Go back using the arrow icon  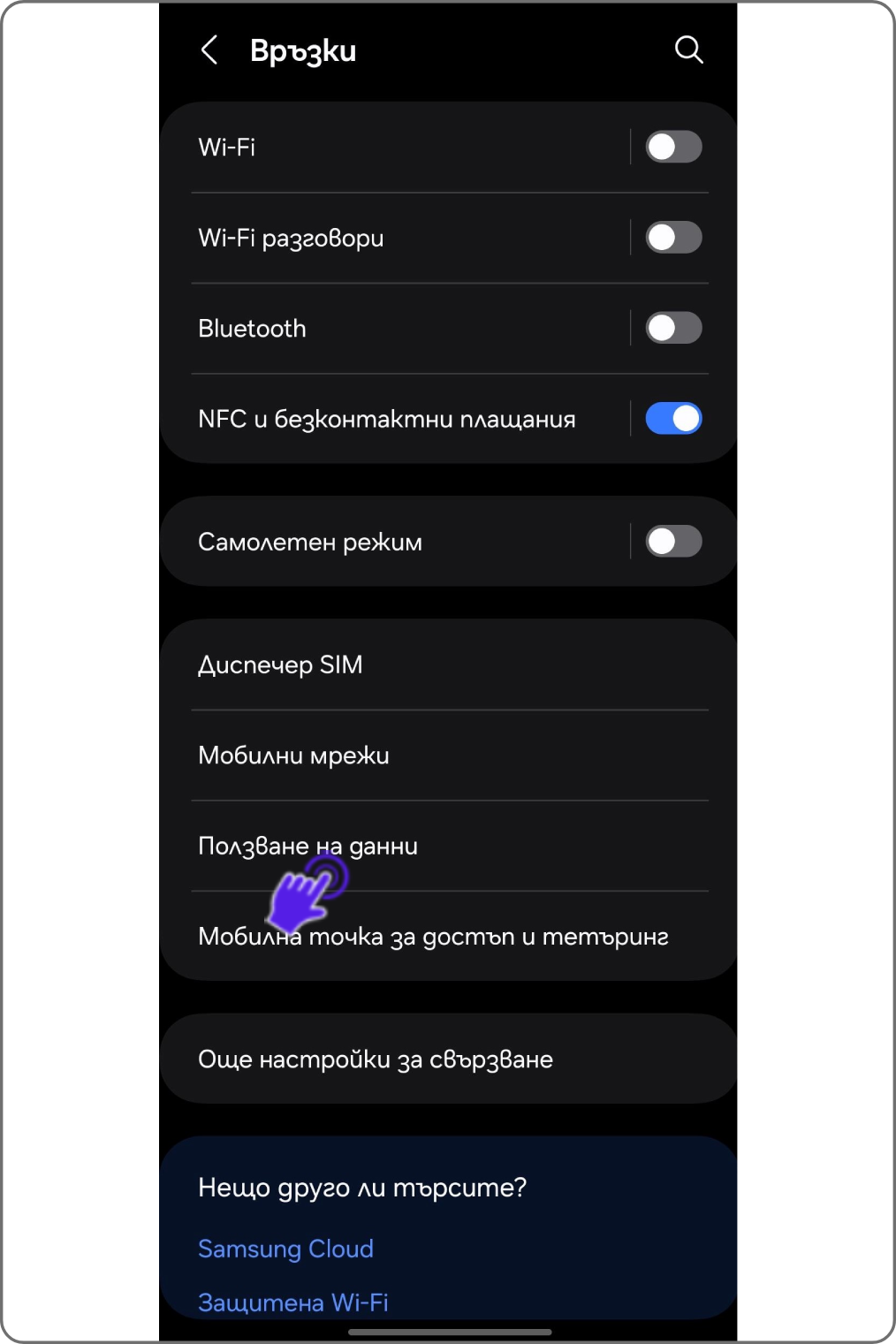point(210,50)
